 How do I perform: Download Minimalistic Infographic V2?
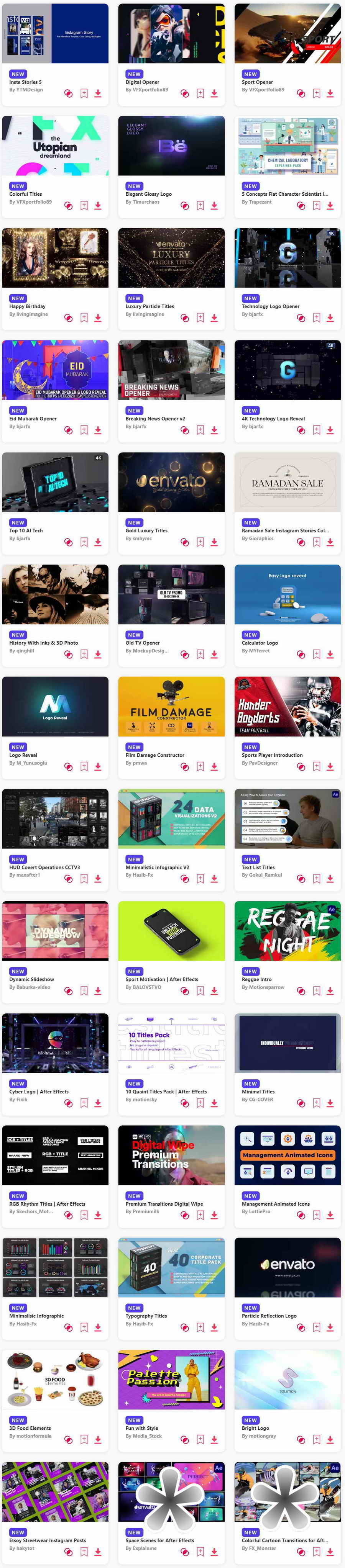214,878
